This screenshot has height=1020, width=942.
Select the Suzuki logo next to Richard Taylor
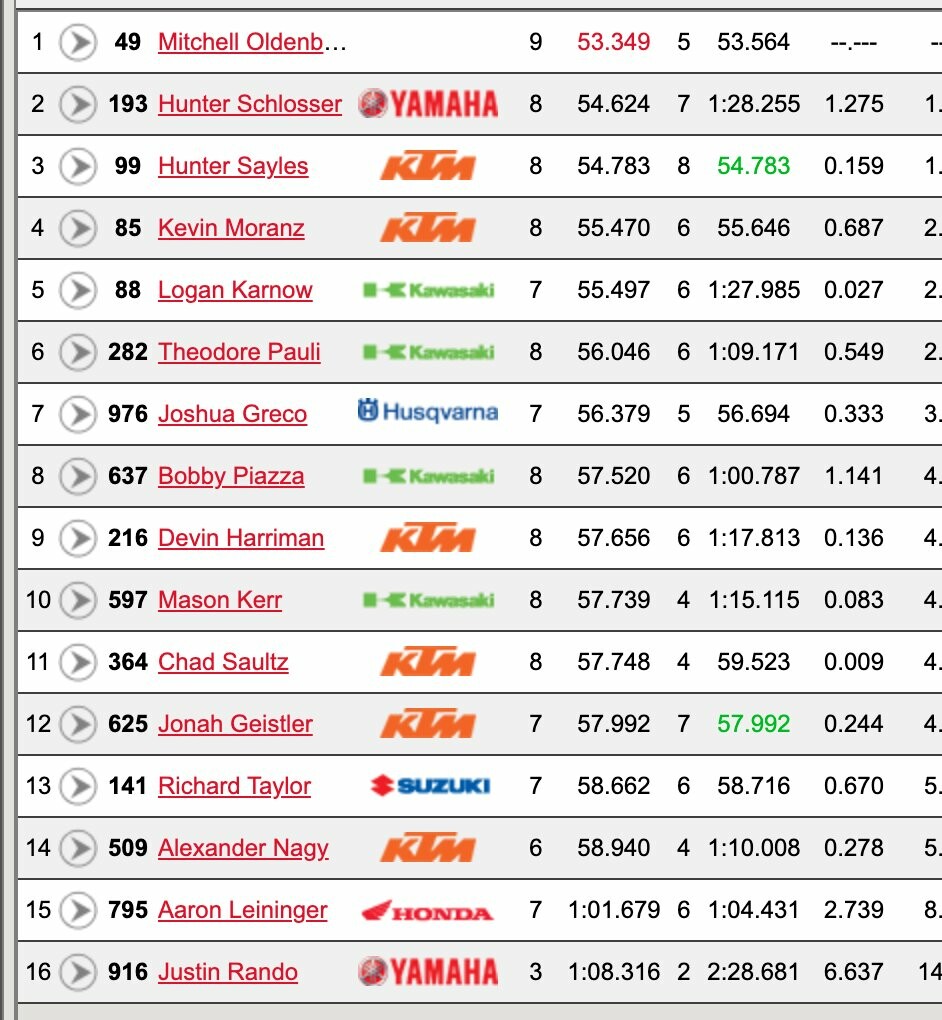coord(428,785)
